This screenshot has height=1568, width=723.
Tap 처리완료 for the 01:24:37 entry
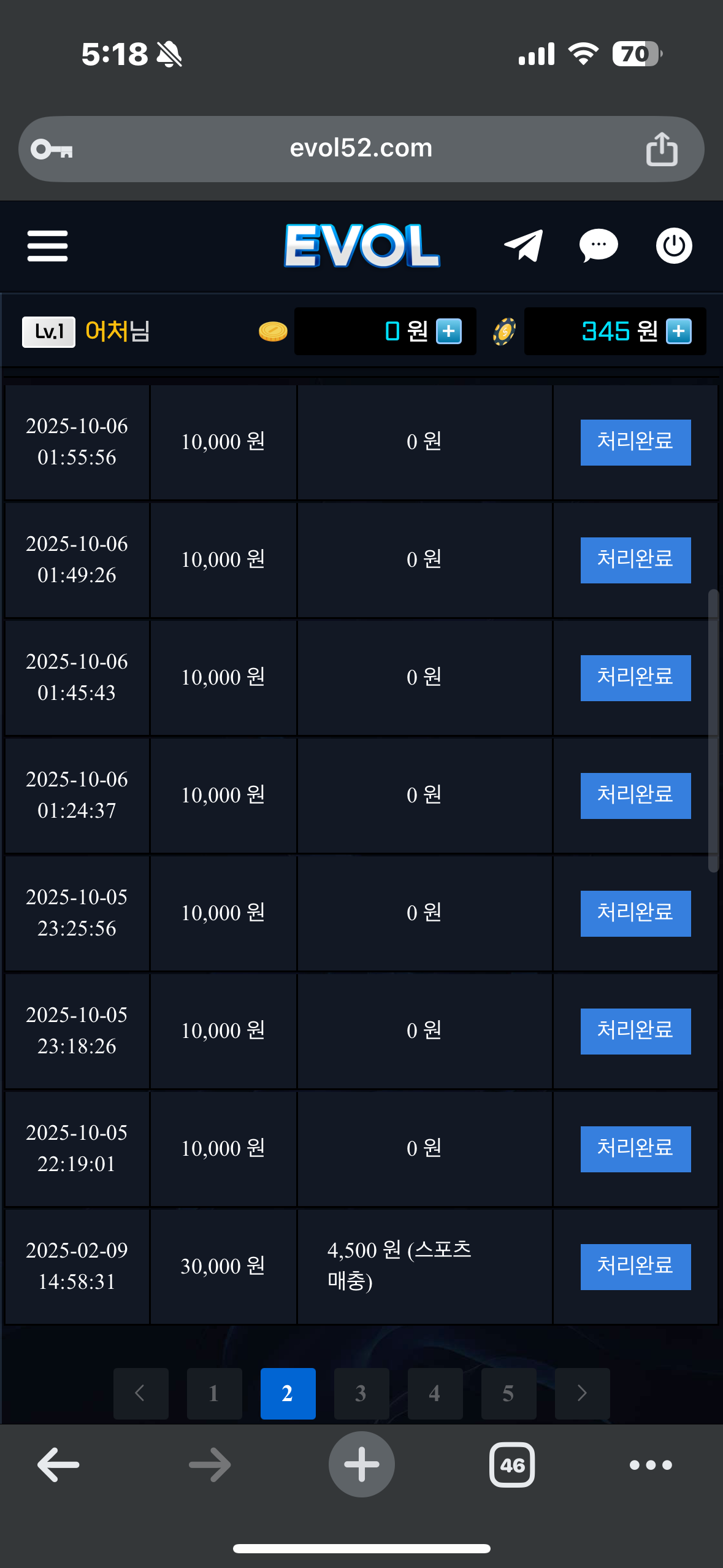pyautogui.click(x=635, y=796)
